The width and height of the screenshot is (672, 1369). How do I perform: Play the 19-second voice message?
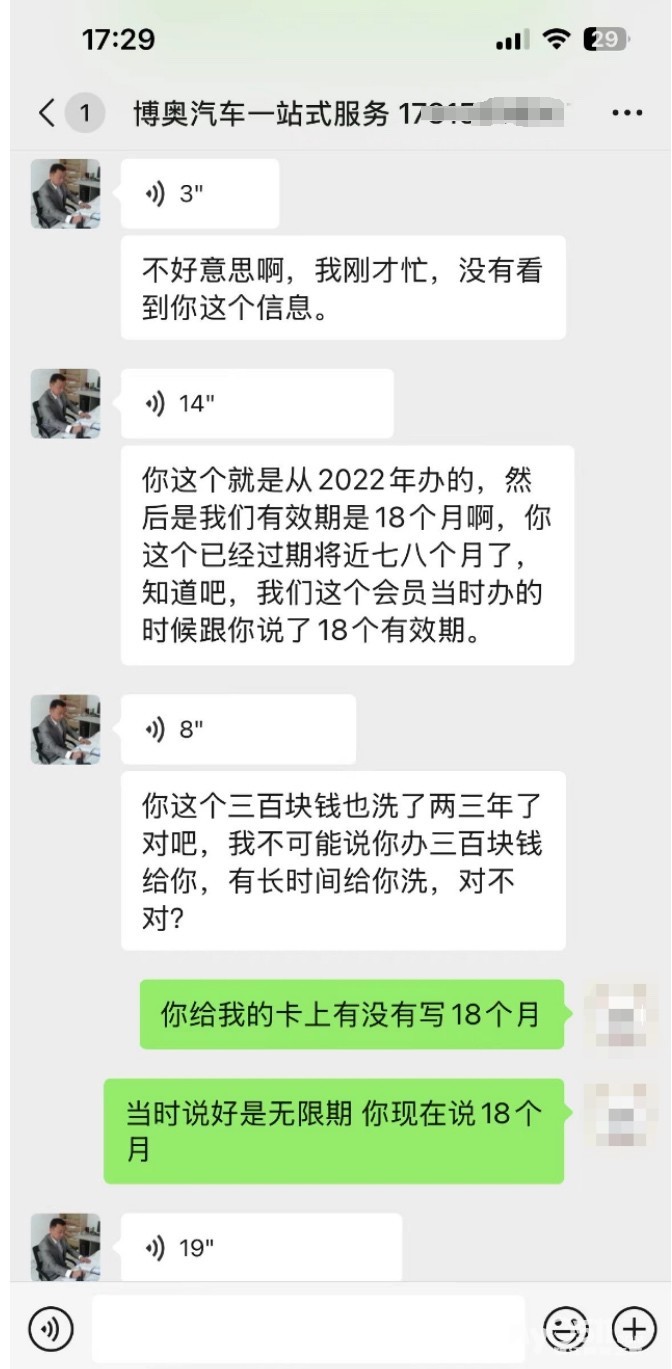pyautogui.click(x=260, y=1248)
